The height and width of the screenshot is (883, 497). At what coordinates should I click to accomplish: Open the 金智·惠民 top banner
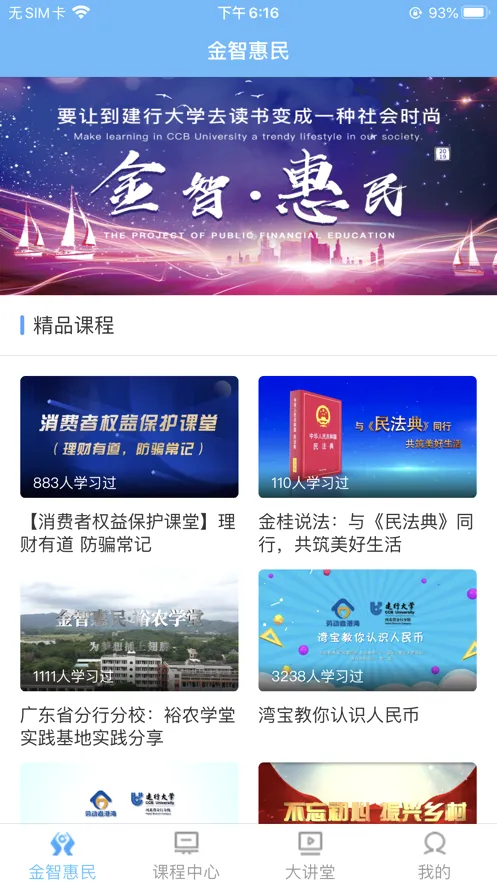click(248, 186)
